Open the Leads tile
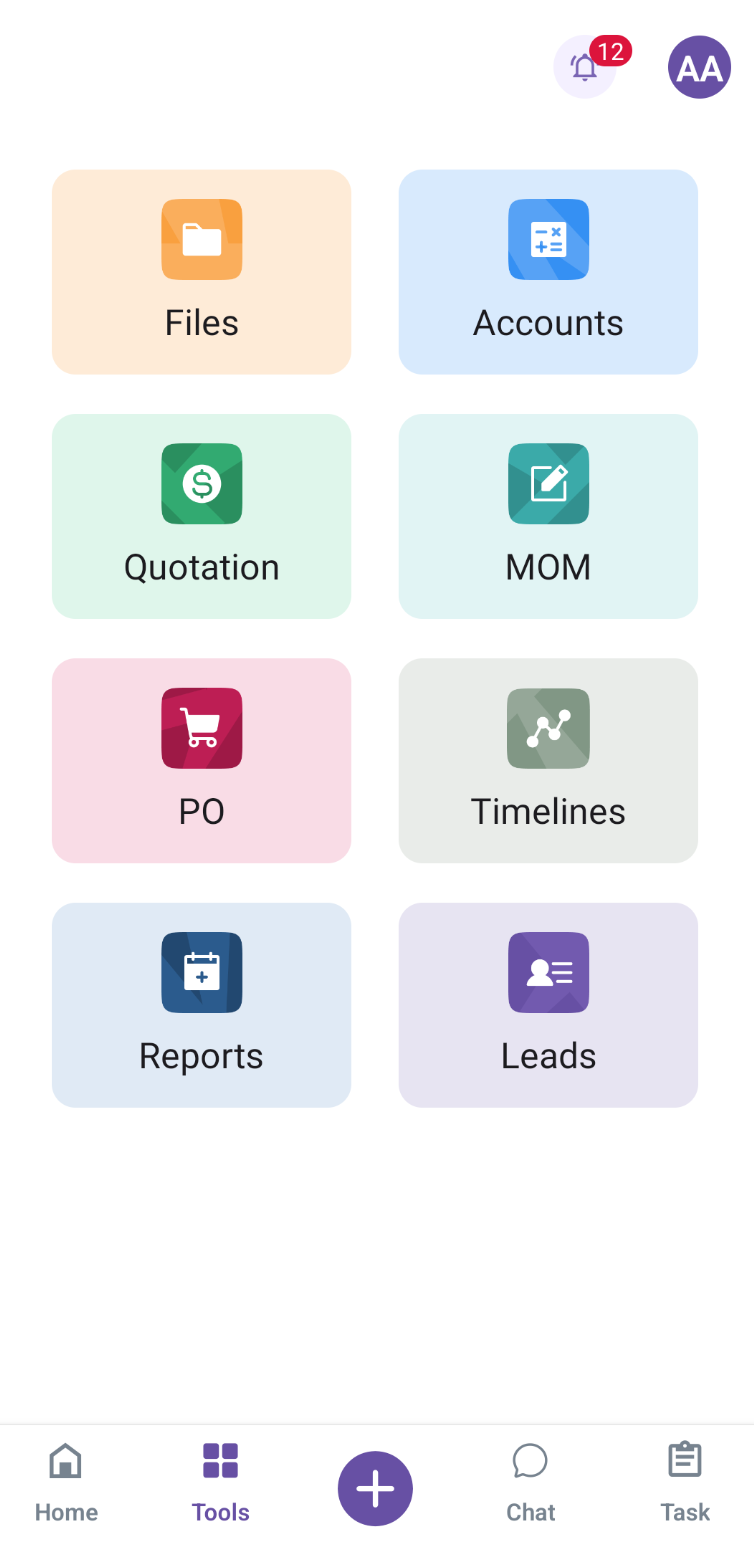754x1542 pixels. (x=548, y=1005)
